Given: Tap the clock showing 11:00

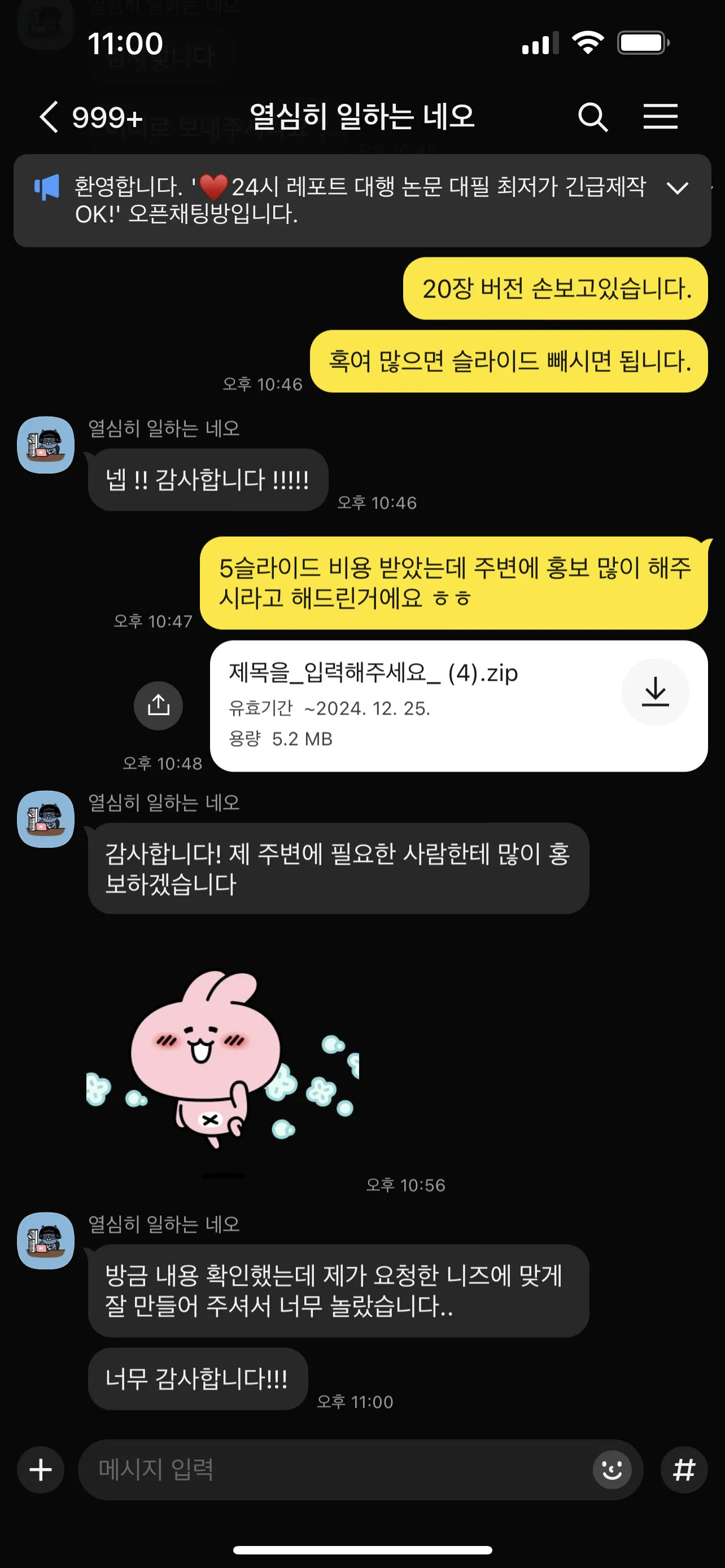Looking at the screenshot, I should (x=125, y=42).
